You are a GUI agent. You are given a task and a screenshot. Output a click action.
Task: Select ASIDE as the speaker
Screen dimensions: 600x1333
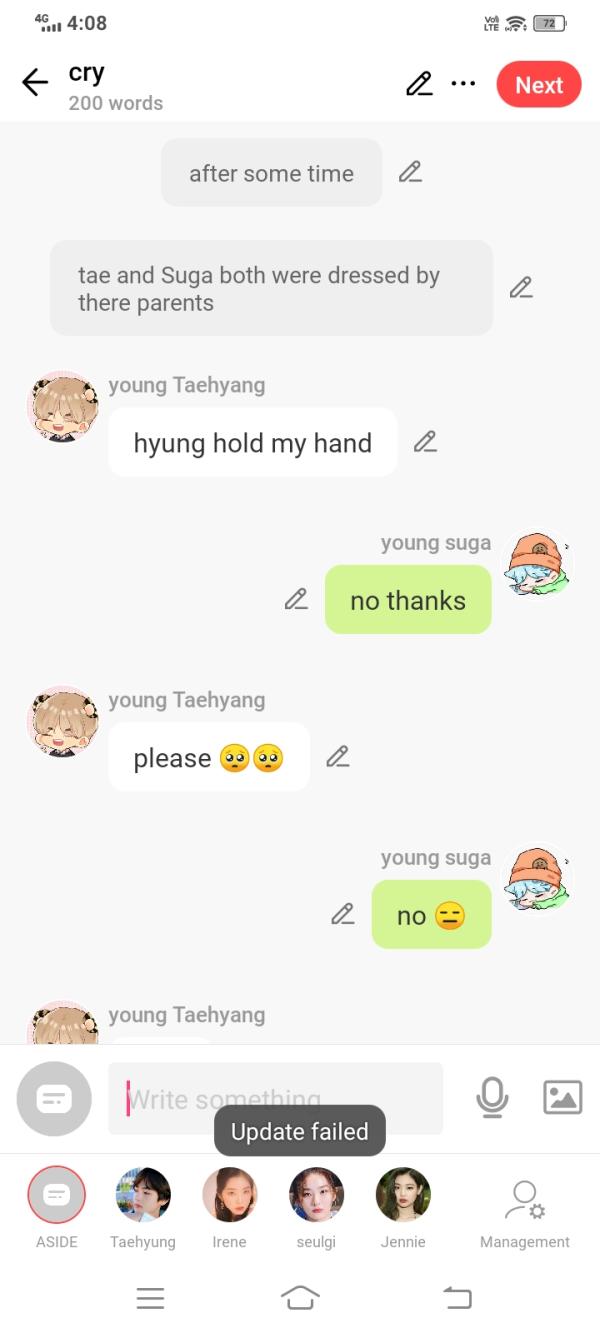(x=57, y=1195)
